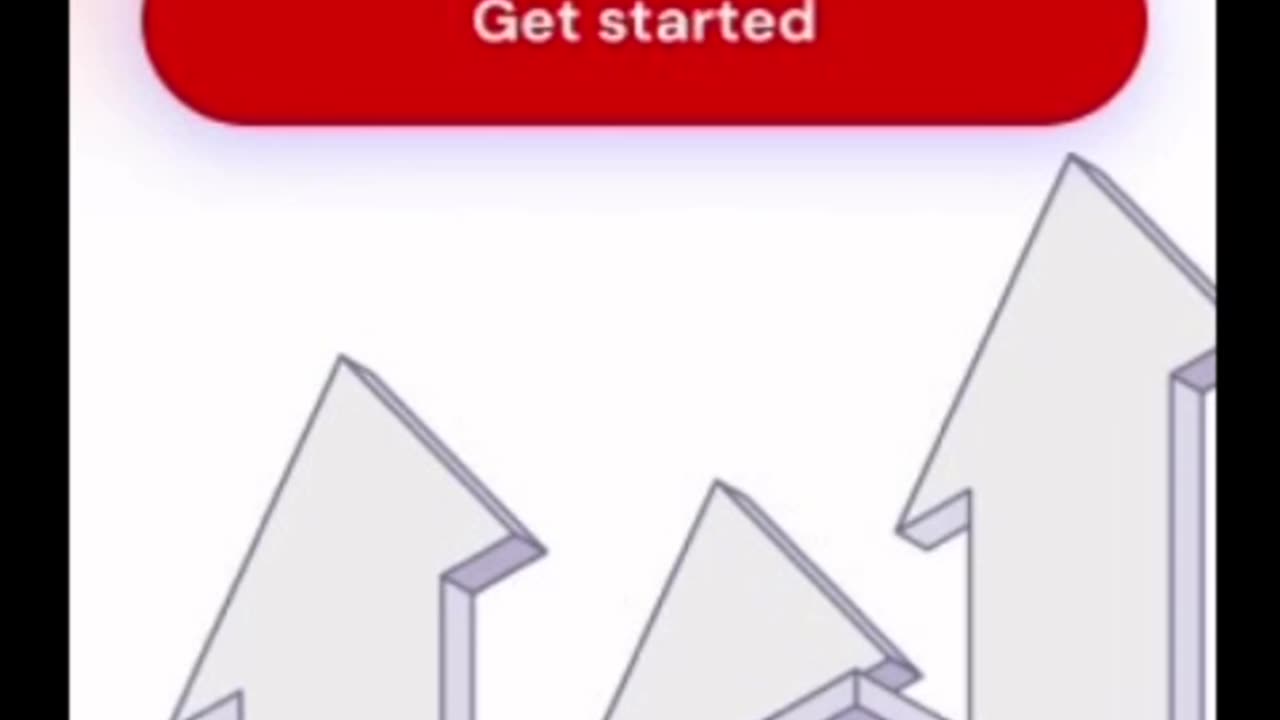Tap the red Get started button
Image resolution: width=1280 pixels, height=720 pixels.
(644, 50)
